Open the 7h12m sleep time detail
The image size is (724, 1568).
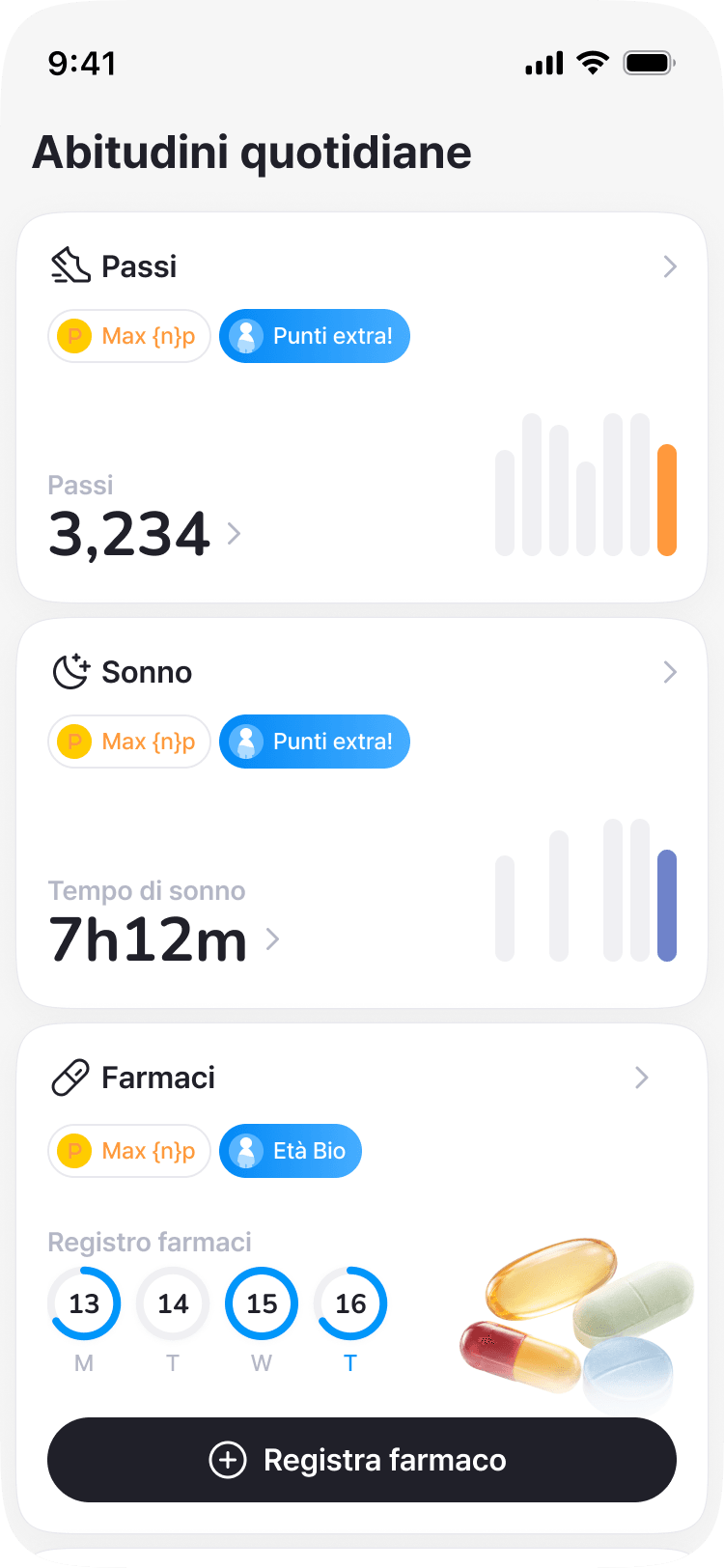pos(164,938)
